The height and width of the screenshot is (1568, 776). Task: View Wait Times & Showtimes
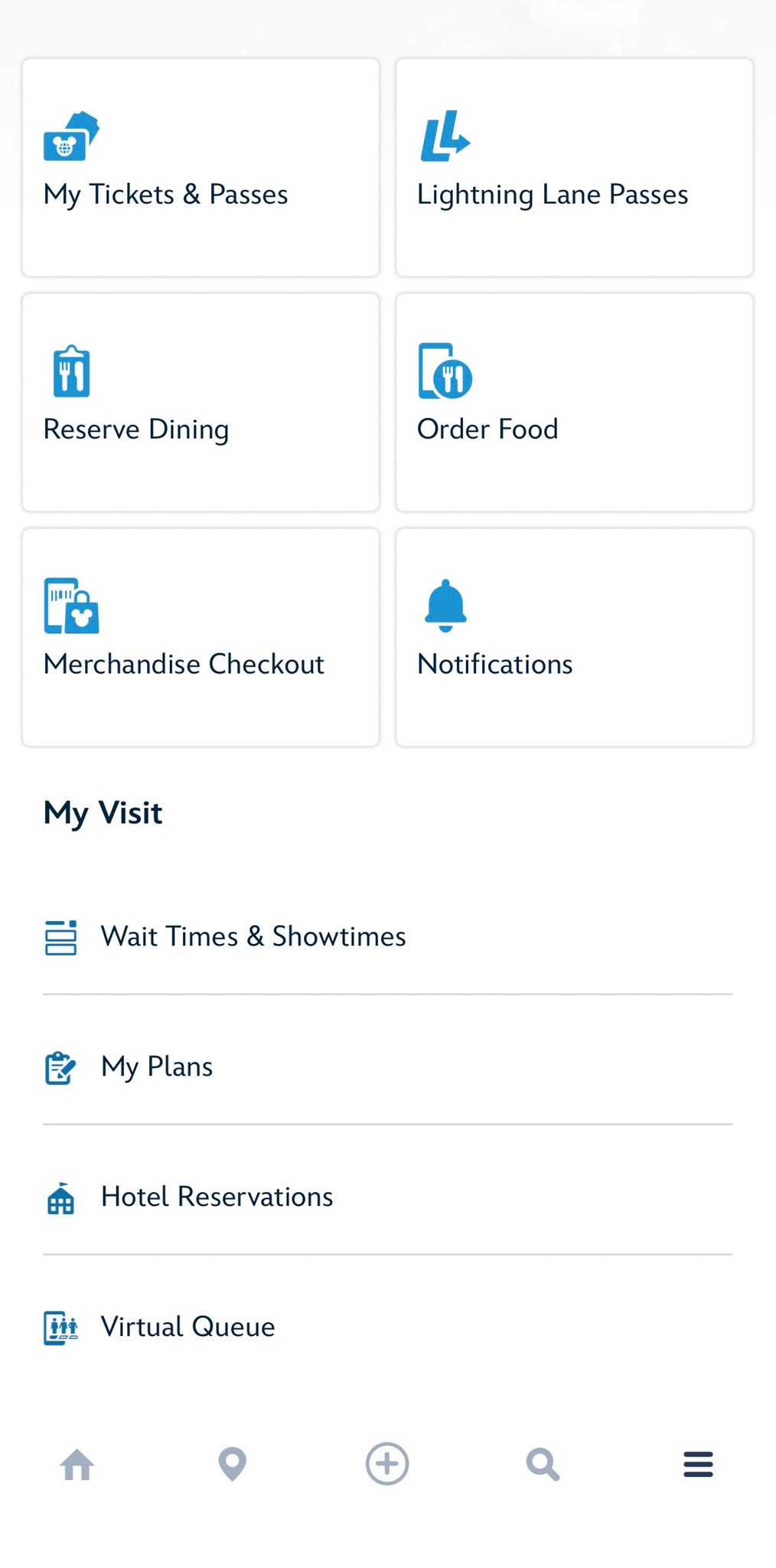point(387,936)
